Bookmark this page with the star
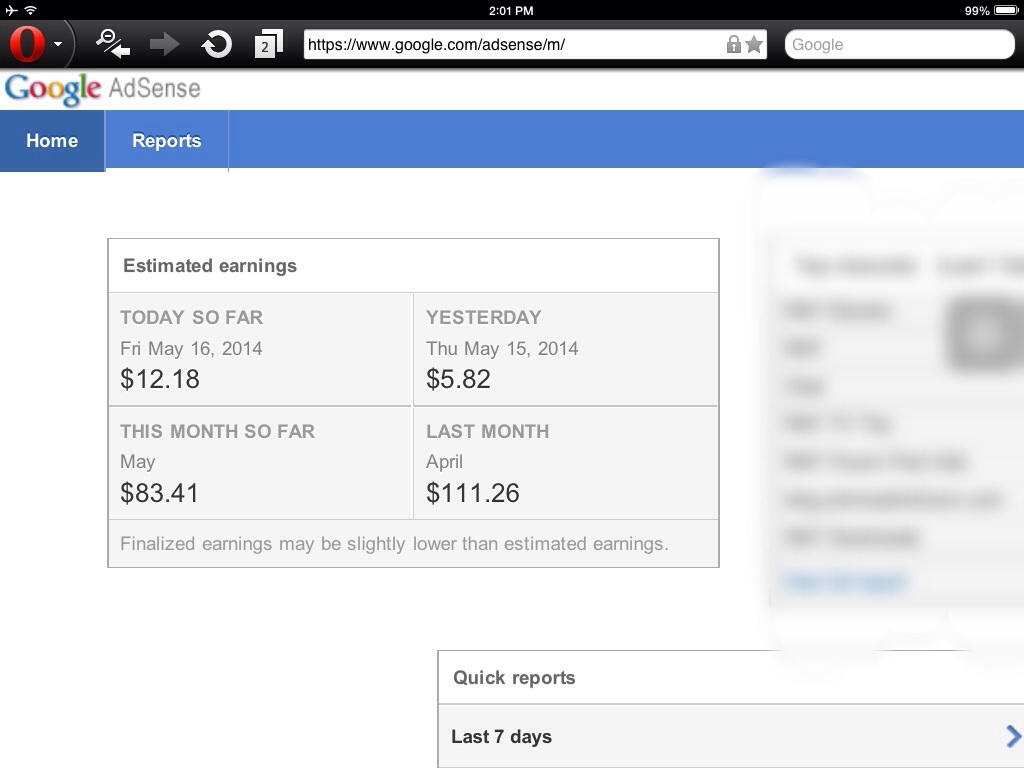The image size is (1024, 768). pyautogui.click(x=754, y=44)
